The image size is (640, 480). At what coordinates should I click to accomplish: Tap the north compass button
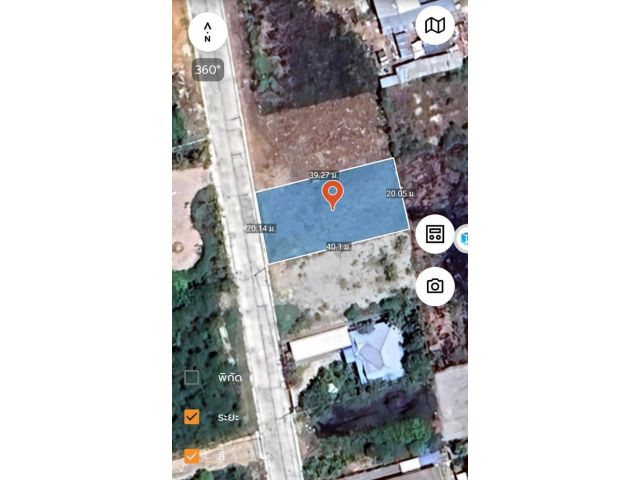point(207,32)
